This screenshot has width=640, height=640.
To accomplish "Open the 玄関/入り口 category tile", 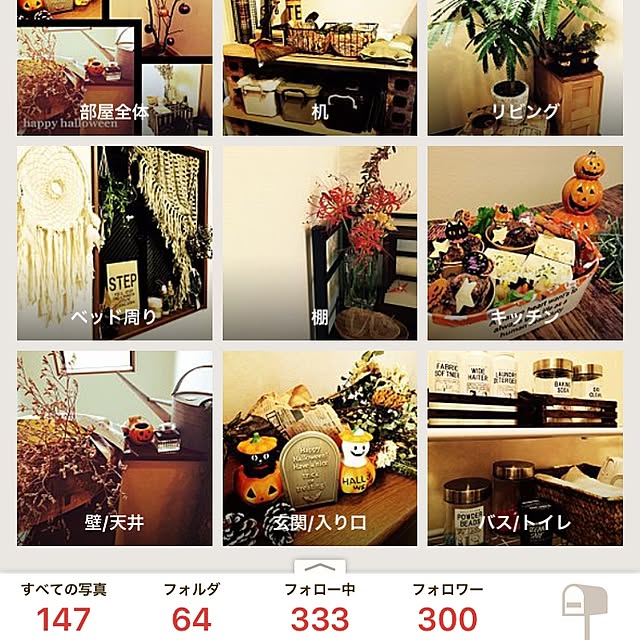I will point(320,447).
